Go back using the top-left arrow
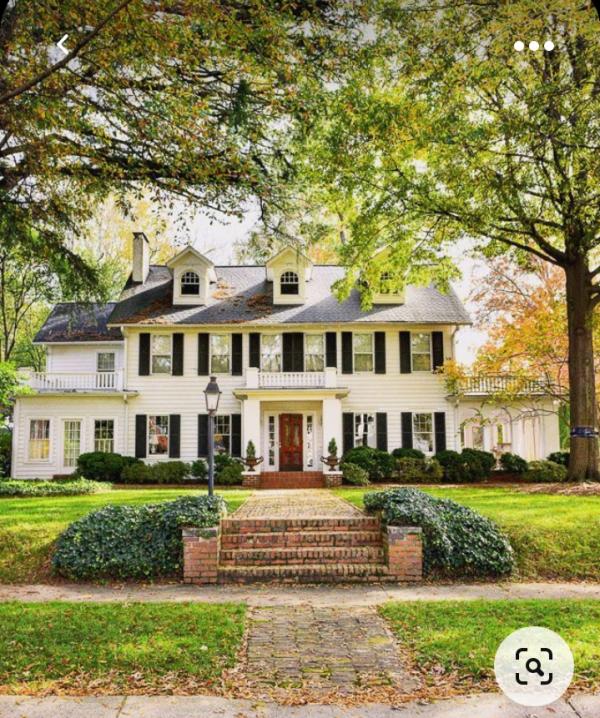The width and height of the screenshot is (600, 718). point(62,45)
